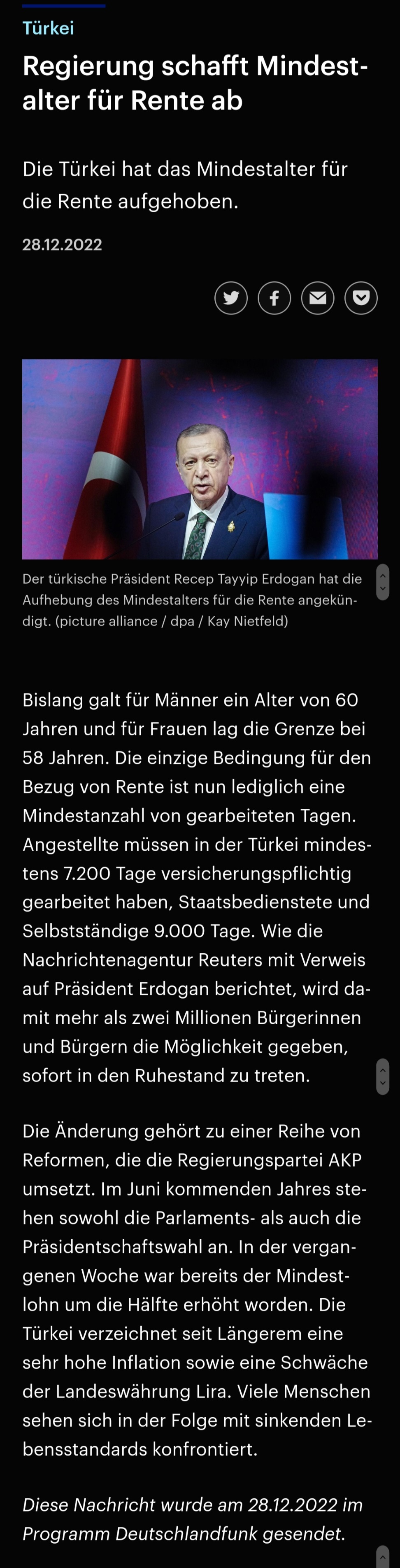This screenshot has height=1568, width=400.
Task: Save the article to Pocket
Action: [x=361, y=297]
